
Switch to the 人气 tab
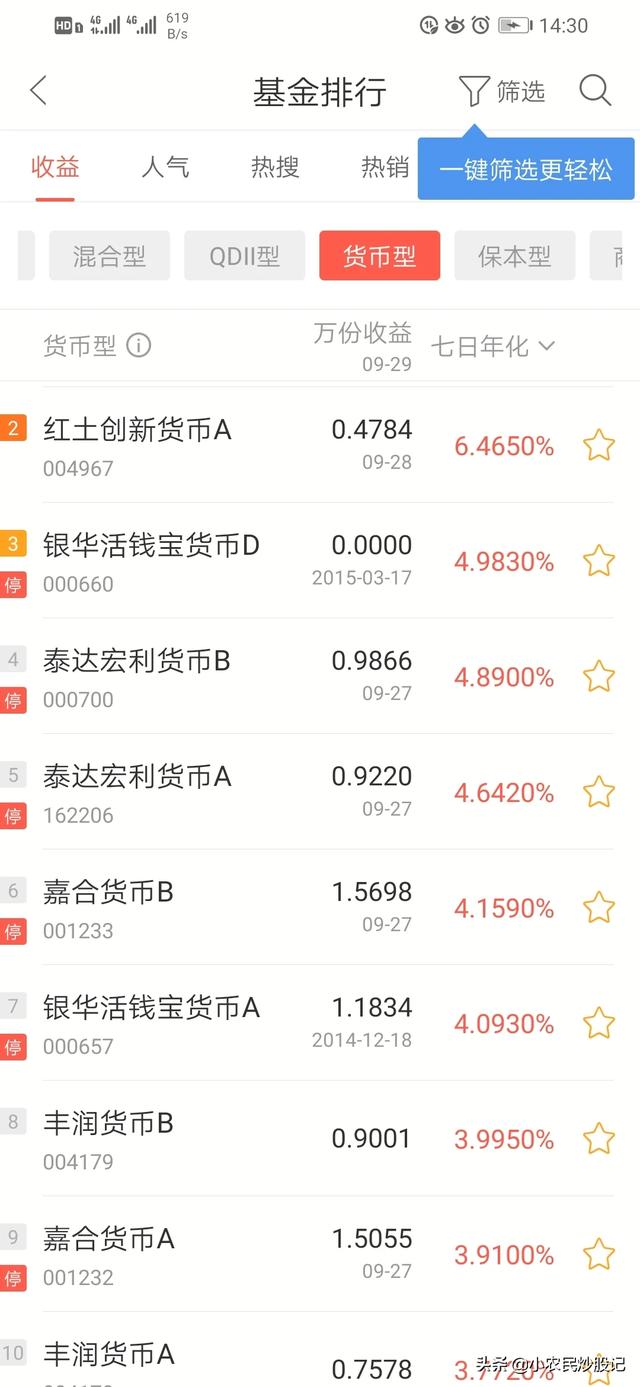pyautogui.click(x=165, y=167)
